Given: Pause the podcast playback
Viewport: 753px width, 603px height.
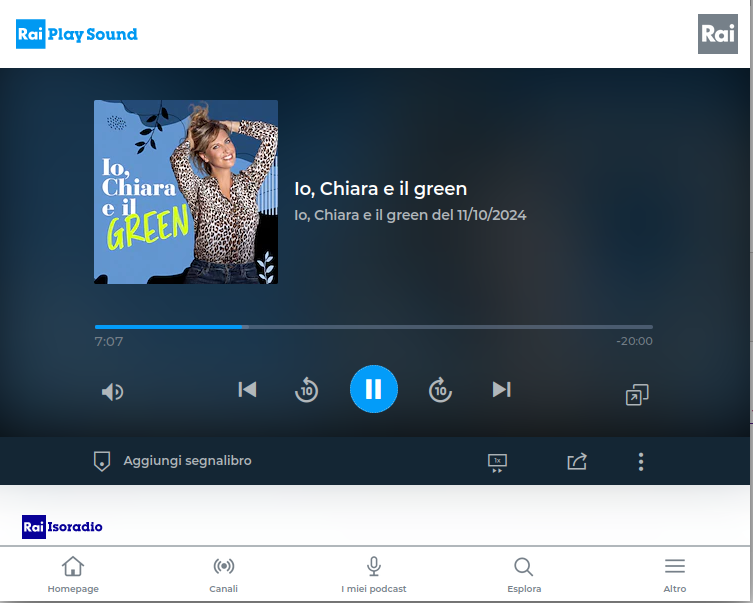Looking at the screenshot, I should [x=373, y=389].
